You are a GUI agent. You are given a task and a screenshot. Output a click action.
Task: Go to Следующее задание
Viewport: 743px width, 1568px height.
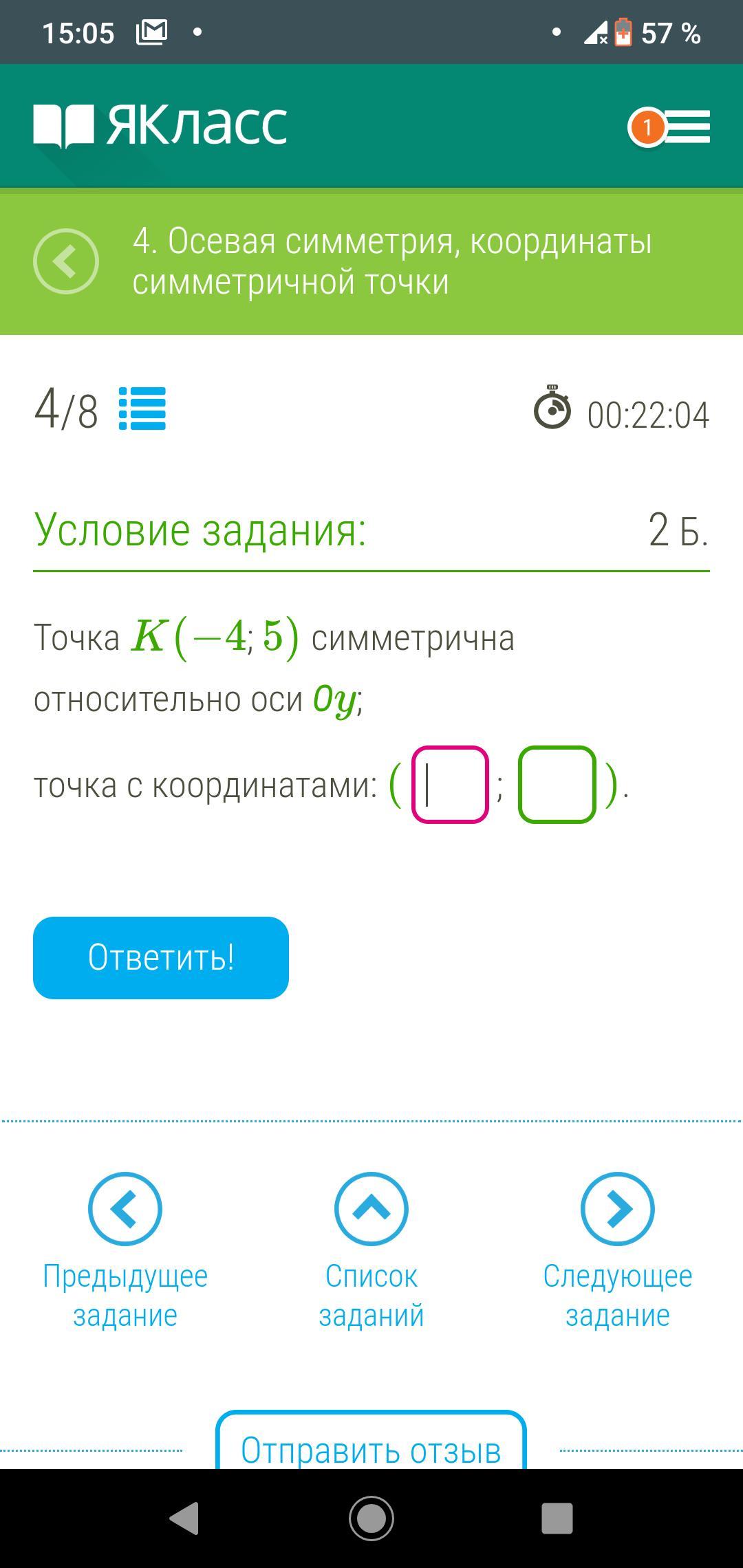[x=617, y=1250]
